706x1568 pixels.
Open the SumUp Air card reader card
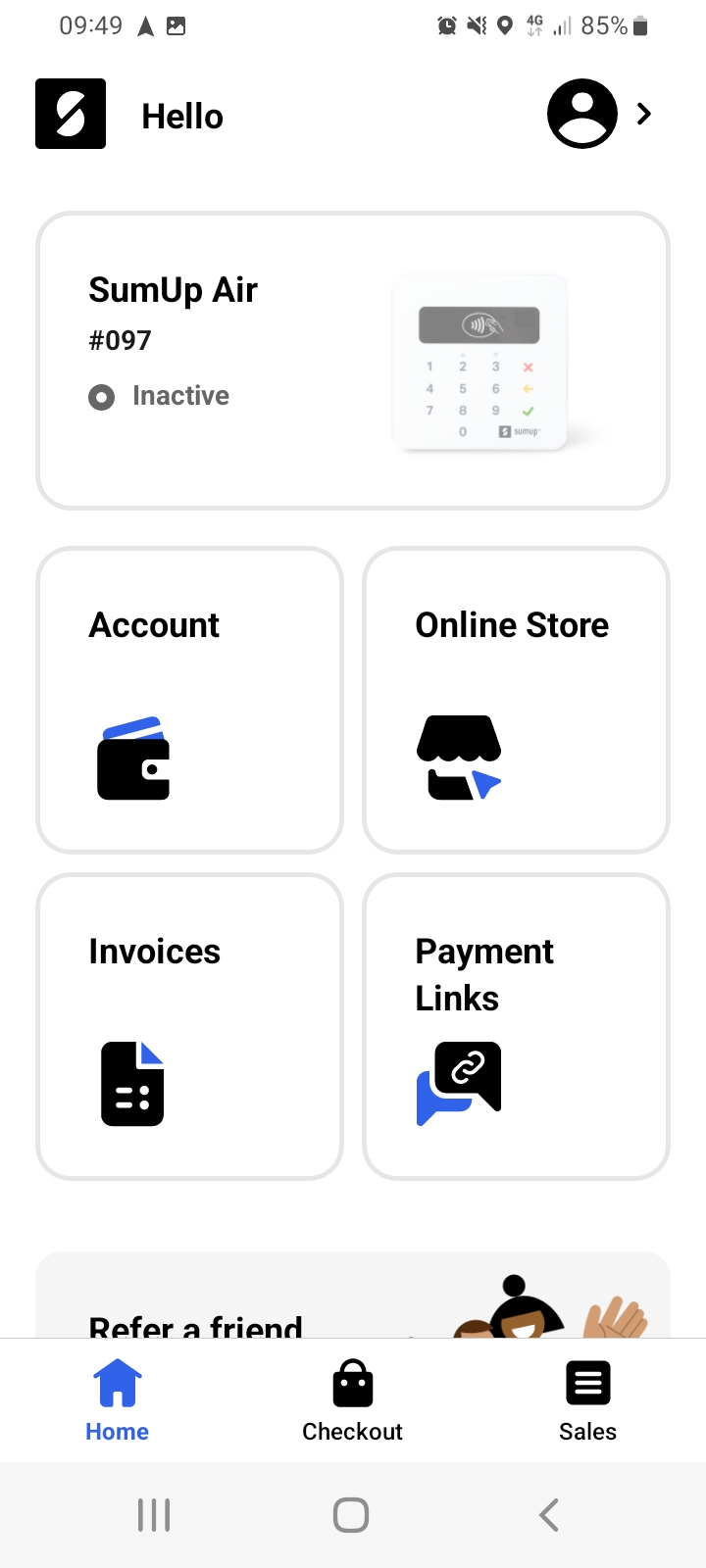pos(353,361)
